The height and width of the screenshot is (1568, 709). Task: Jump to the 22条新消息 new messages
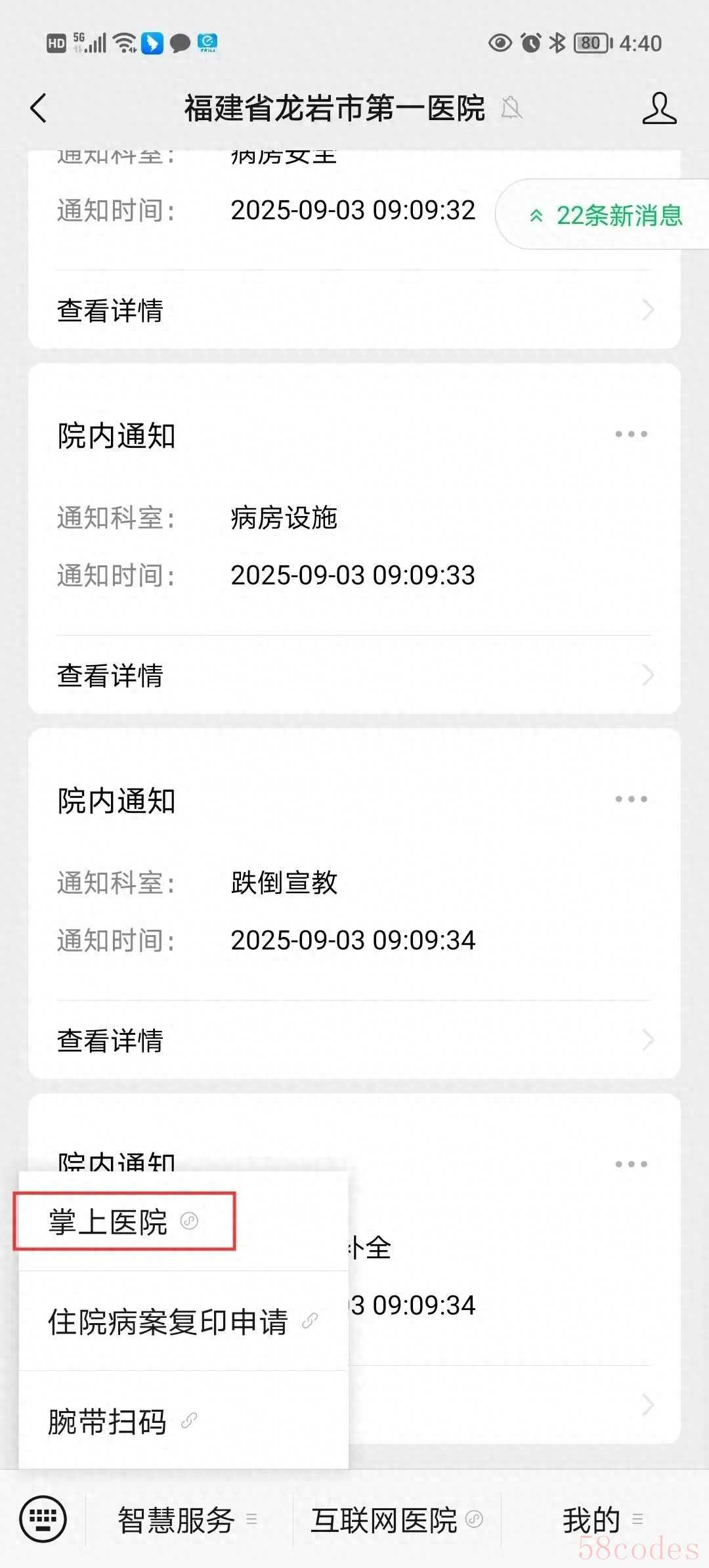tap(604, 215)
